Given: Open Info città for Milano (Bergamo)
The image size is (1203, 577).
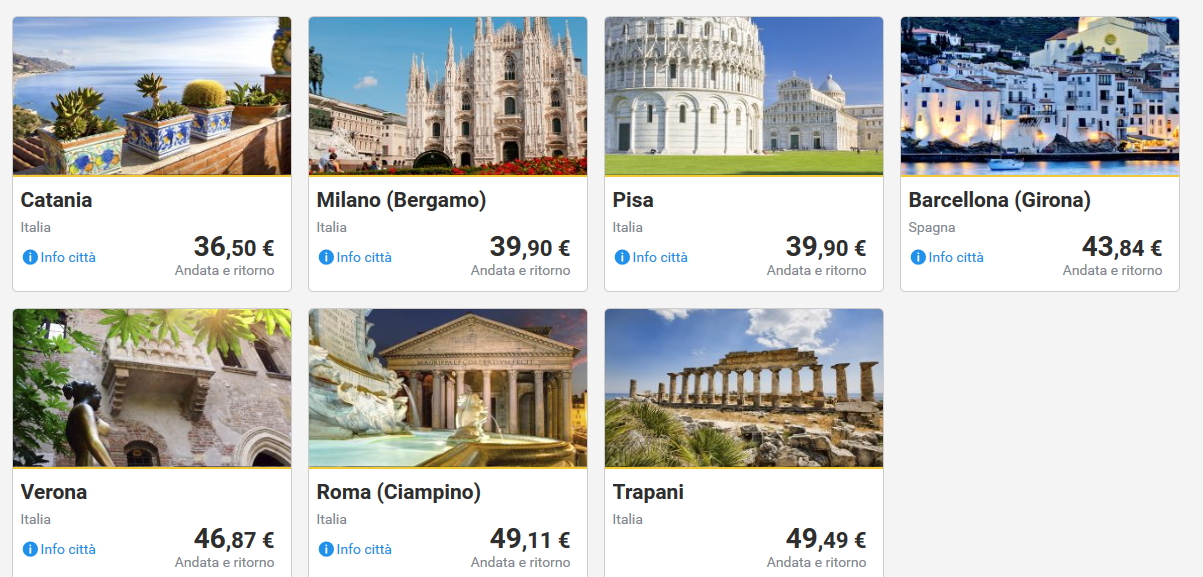Looking at the screenshot, I should (356, 257).
